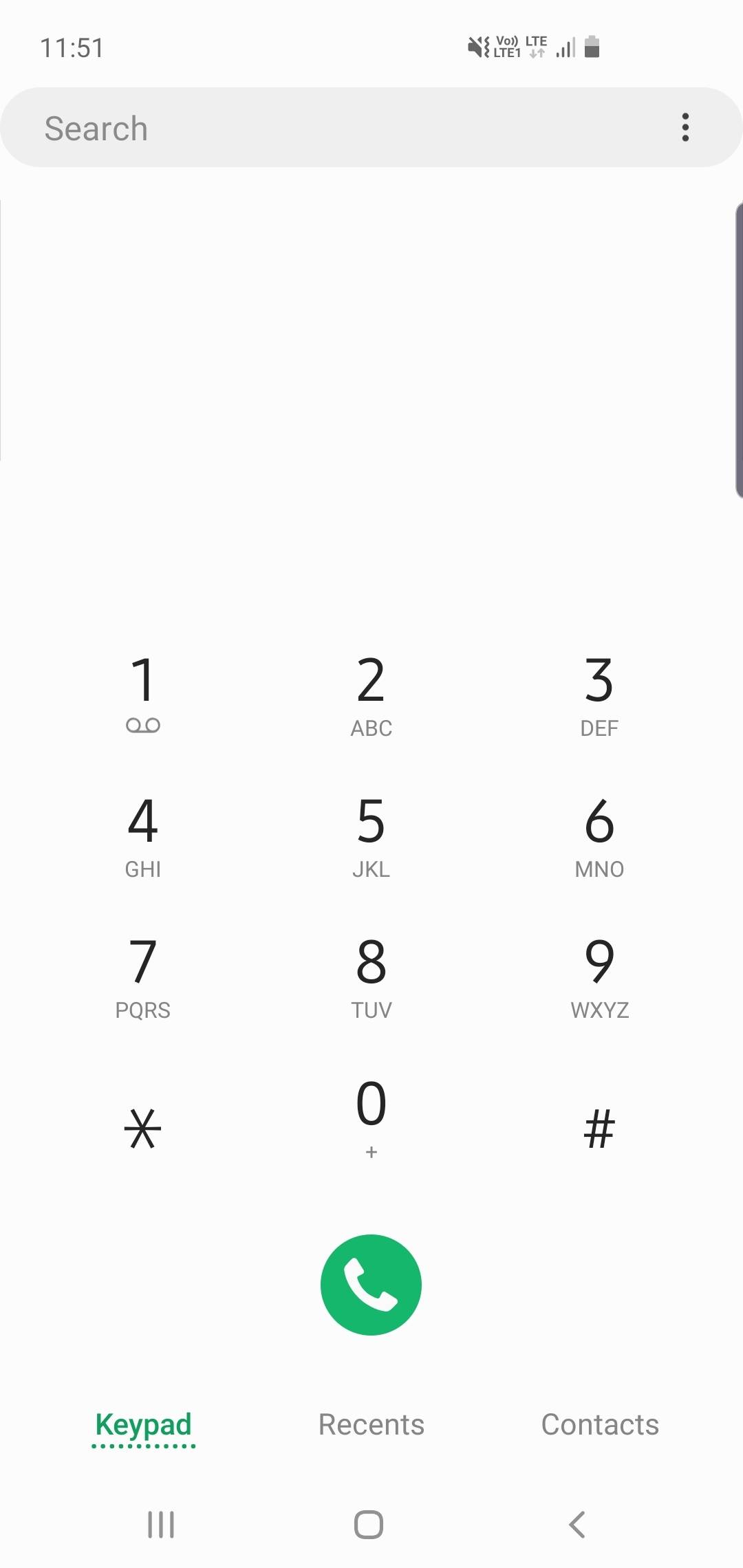Tap the 7 PQRS key

143,977
